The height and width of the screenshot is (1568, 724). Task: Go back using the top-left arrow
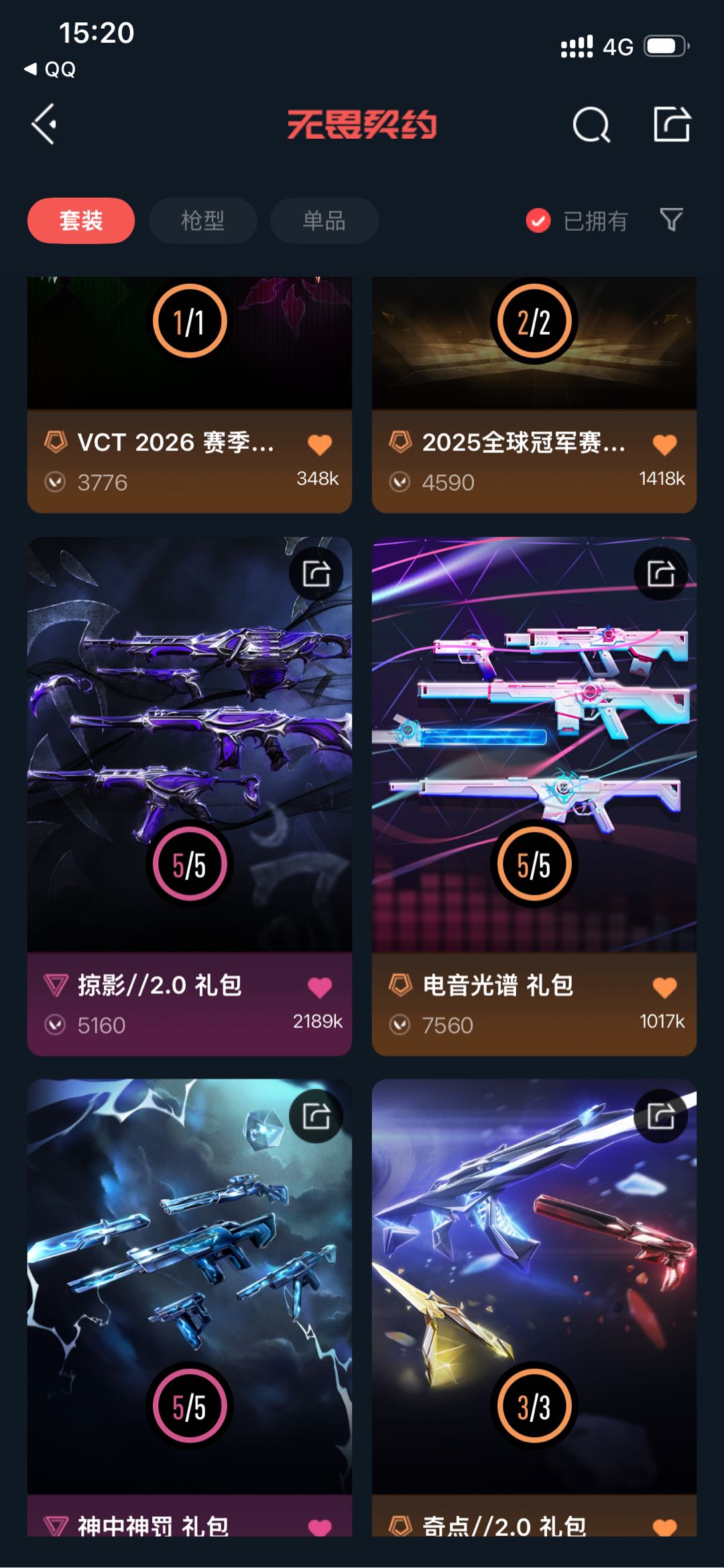44,124
